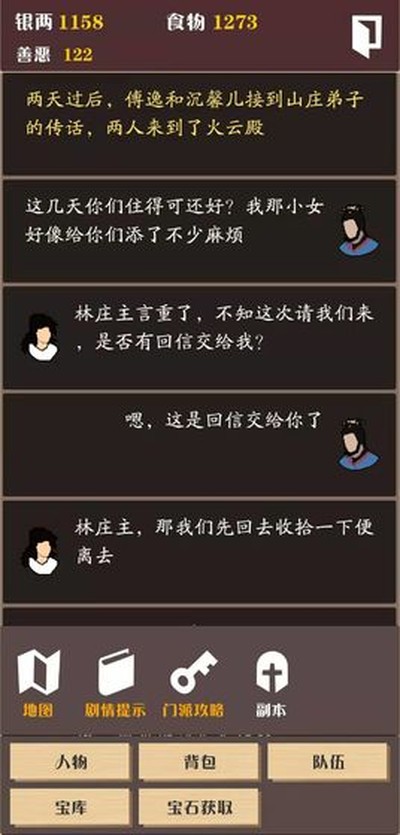The width and height of the screenshot is (400, 835).
Task: Open the 地图 map
Action: click(x=38, y=684)
